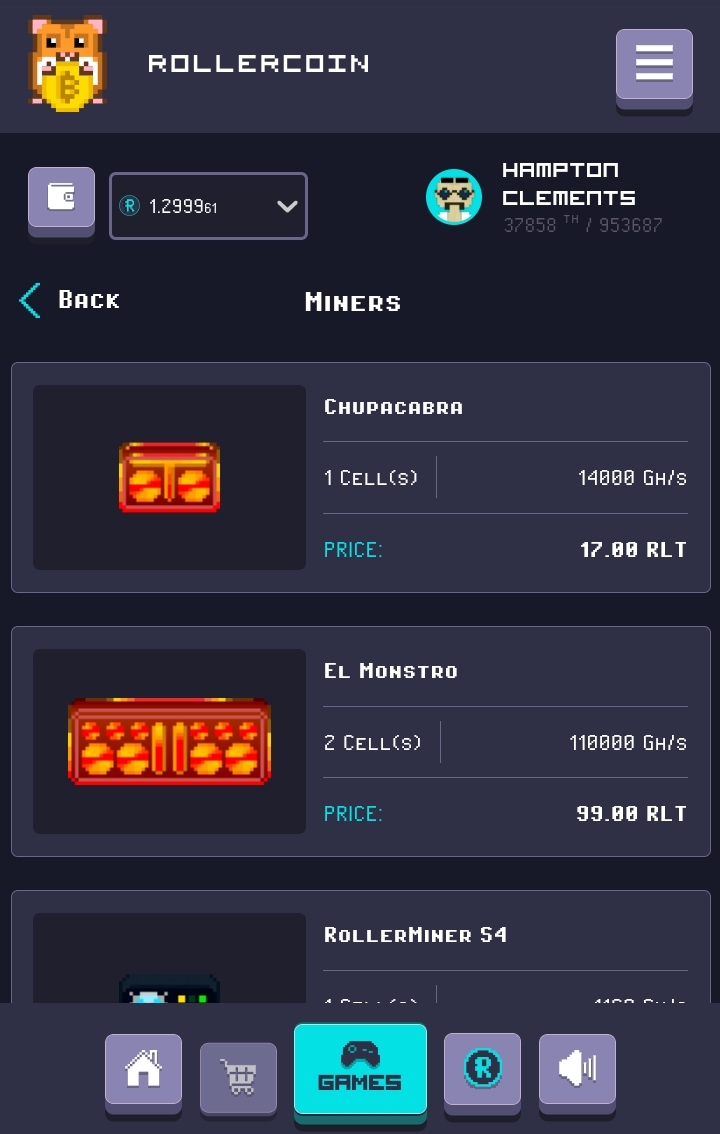Open Hampton Clements profile
720x1134 pixels.
pos(543,197)
